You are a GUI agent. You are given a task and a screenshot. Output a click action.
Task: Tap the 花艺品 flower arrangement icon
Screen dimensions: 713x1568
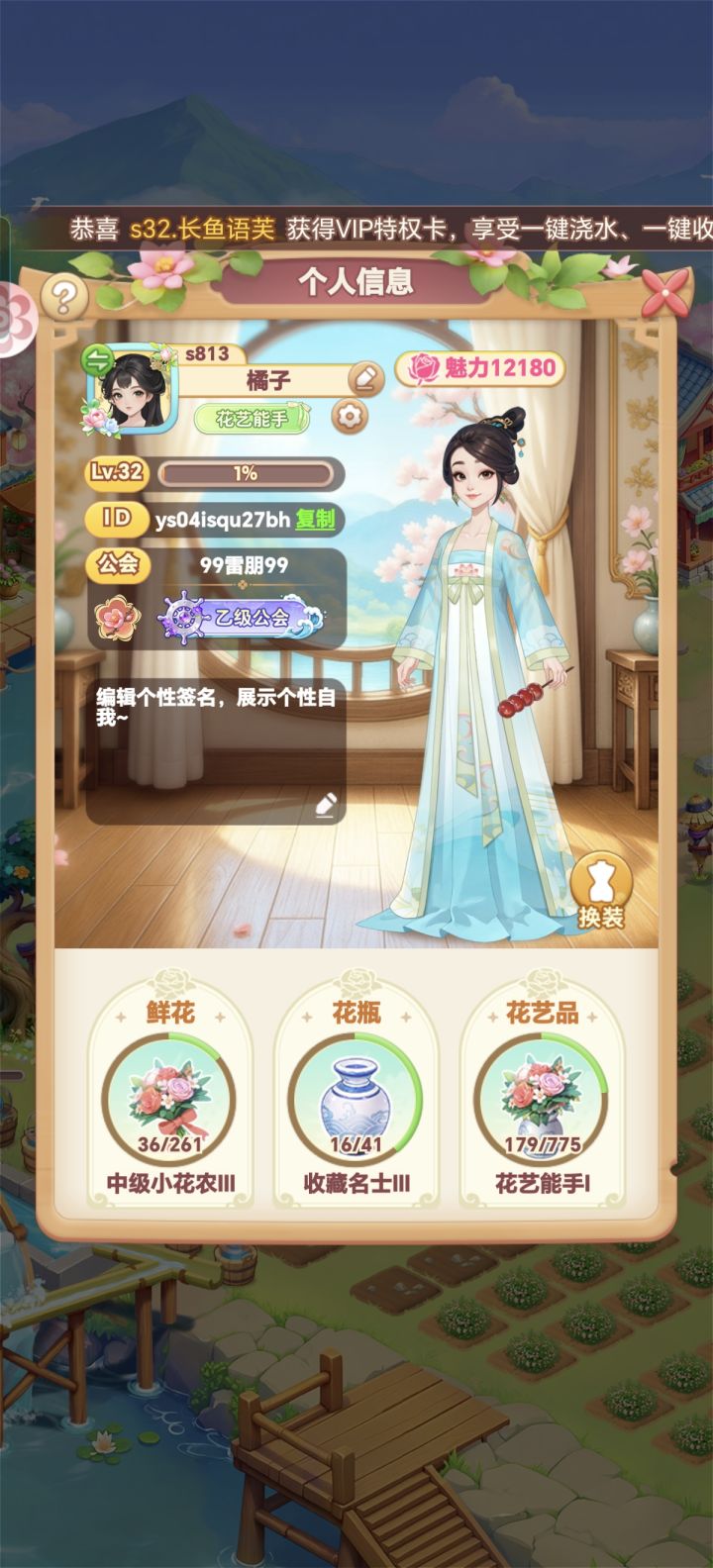(543, 1097)
